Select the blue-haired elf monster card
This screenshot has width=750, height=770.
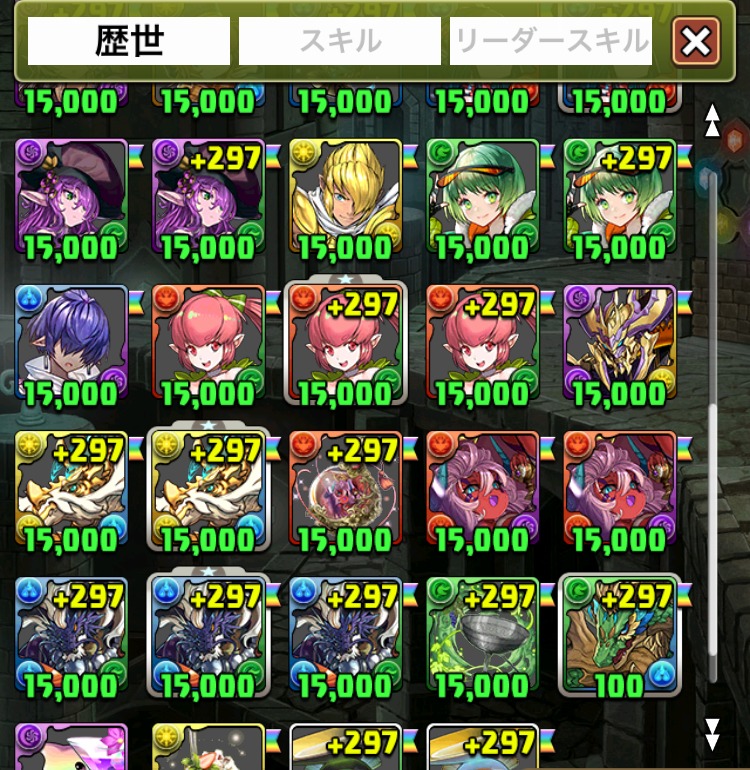pos(72,345)
